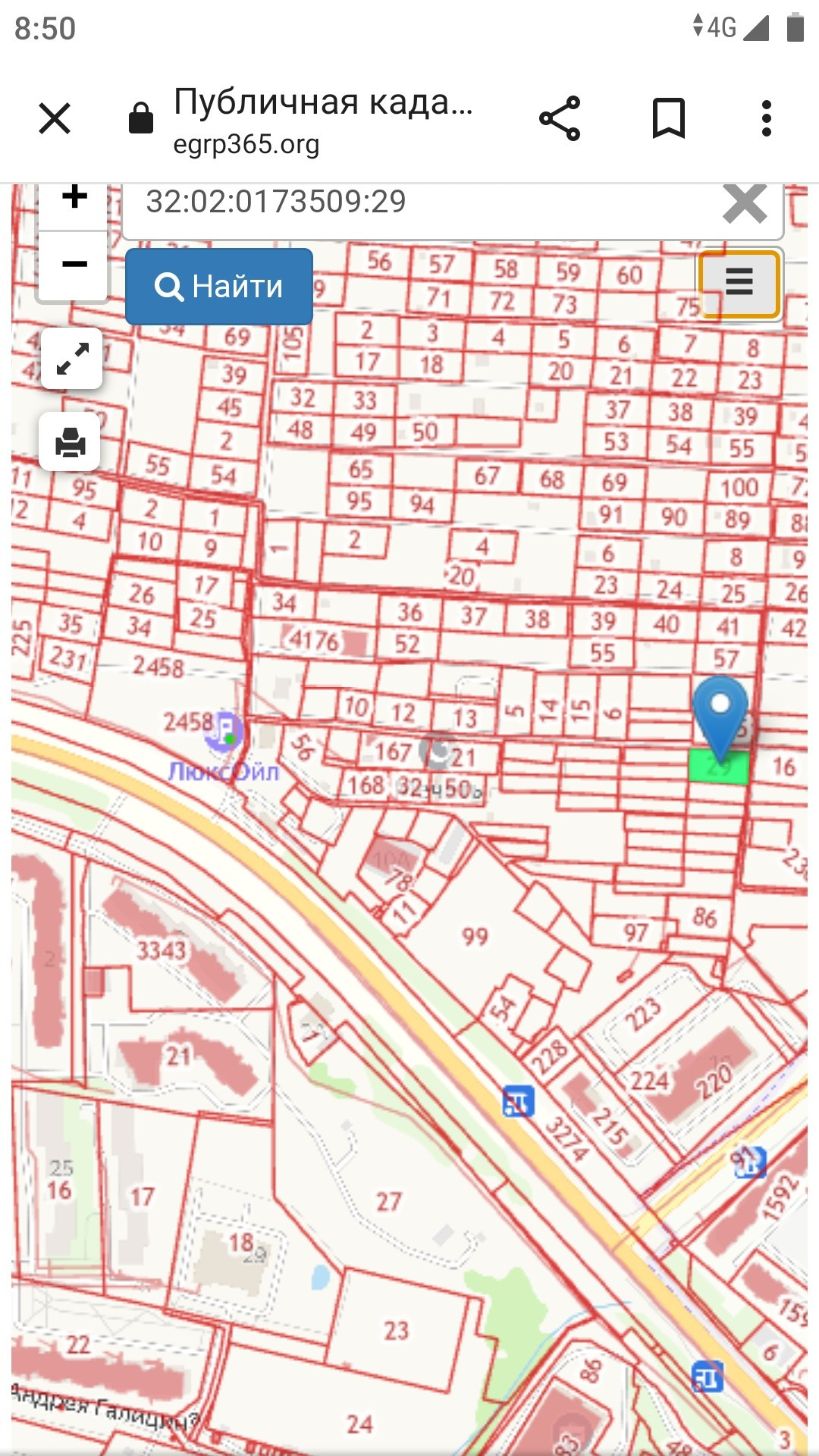Tap the Найти search button
Viewport: 819px width, 1456px height.
(x=219, y=287)
